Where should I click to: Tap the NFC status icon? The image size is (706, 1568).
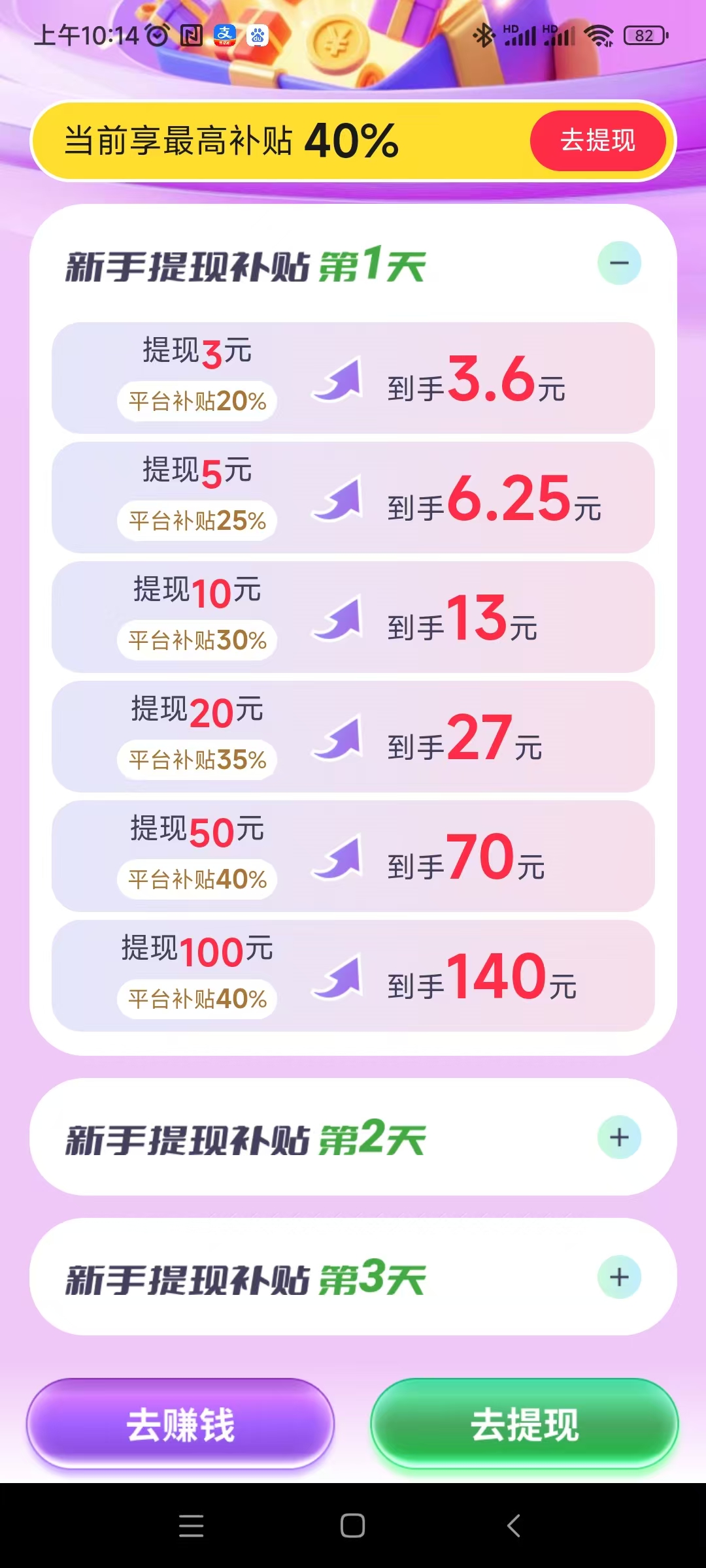pos(192,37)
